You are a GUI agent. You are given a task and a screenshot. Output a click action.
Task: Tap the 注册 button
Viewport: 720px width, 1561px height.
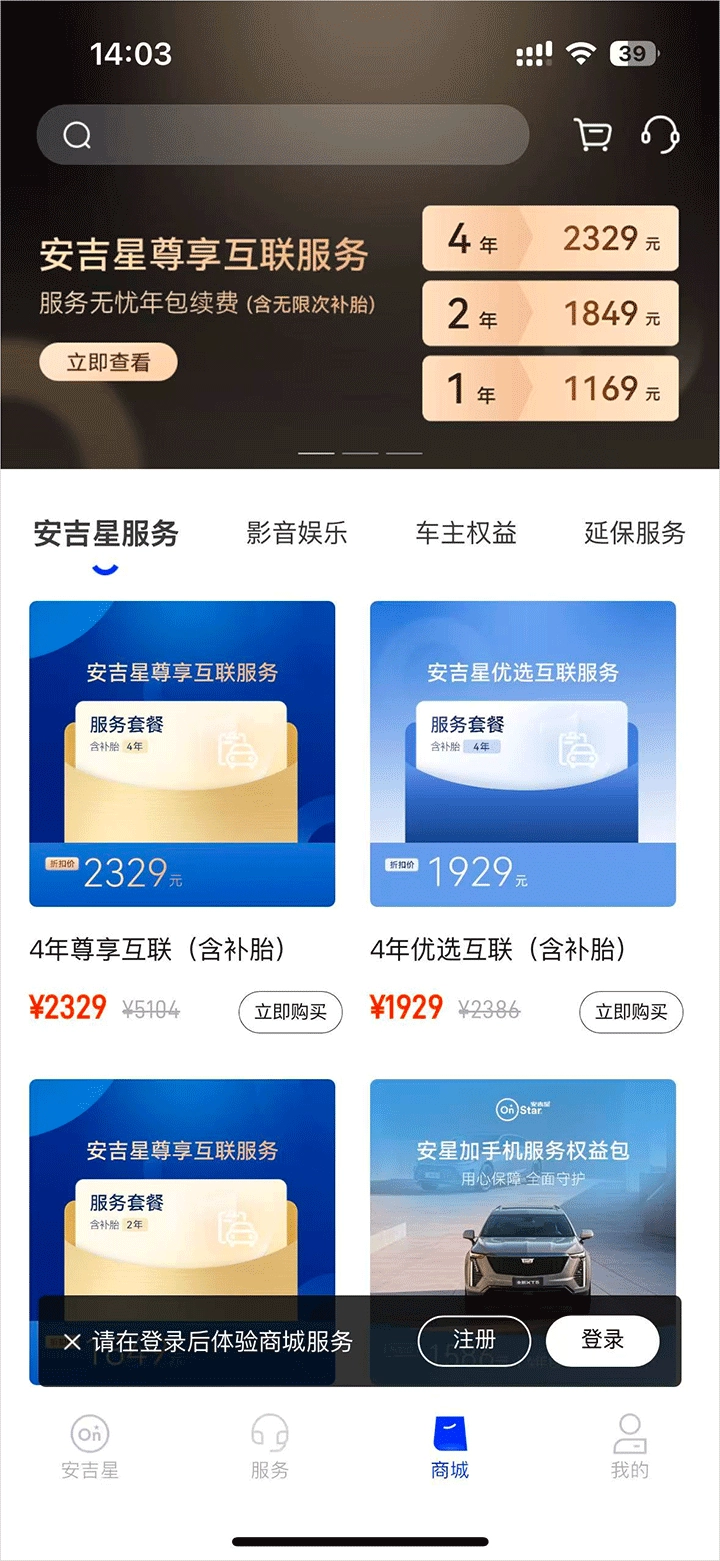(474, 1340)
